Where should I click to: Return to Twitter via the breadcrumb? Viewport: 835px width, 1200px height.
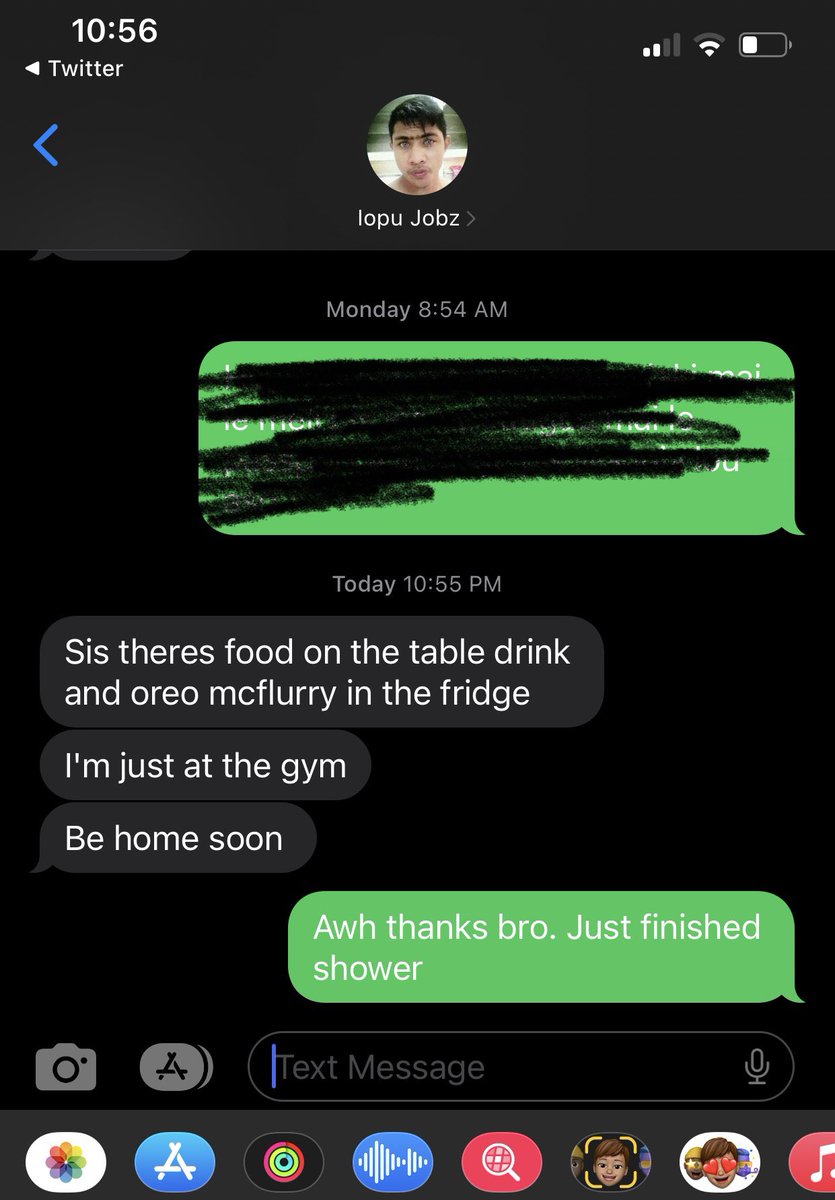pyautogui.click(x=73, y=68)
